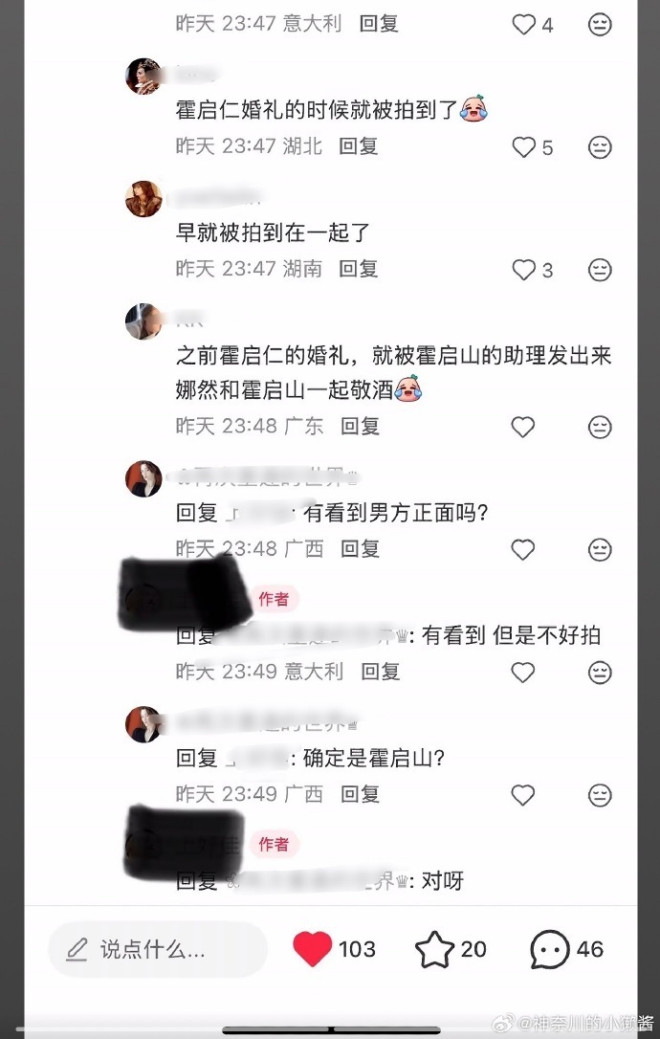Dislike the comment 有看到 但是不好拍
Viewport: 660px width, 1039px height.
click(600, 672)
